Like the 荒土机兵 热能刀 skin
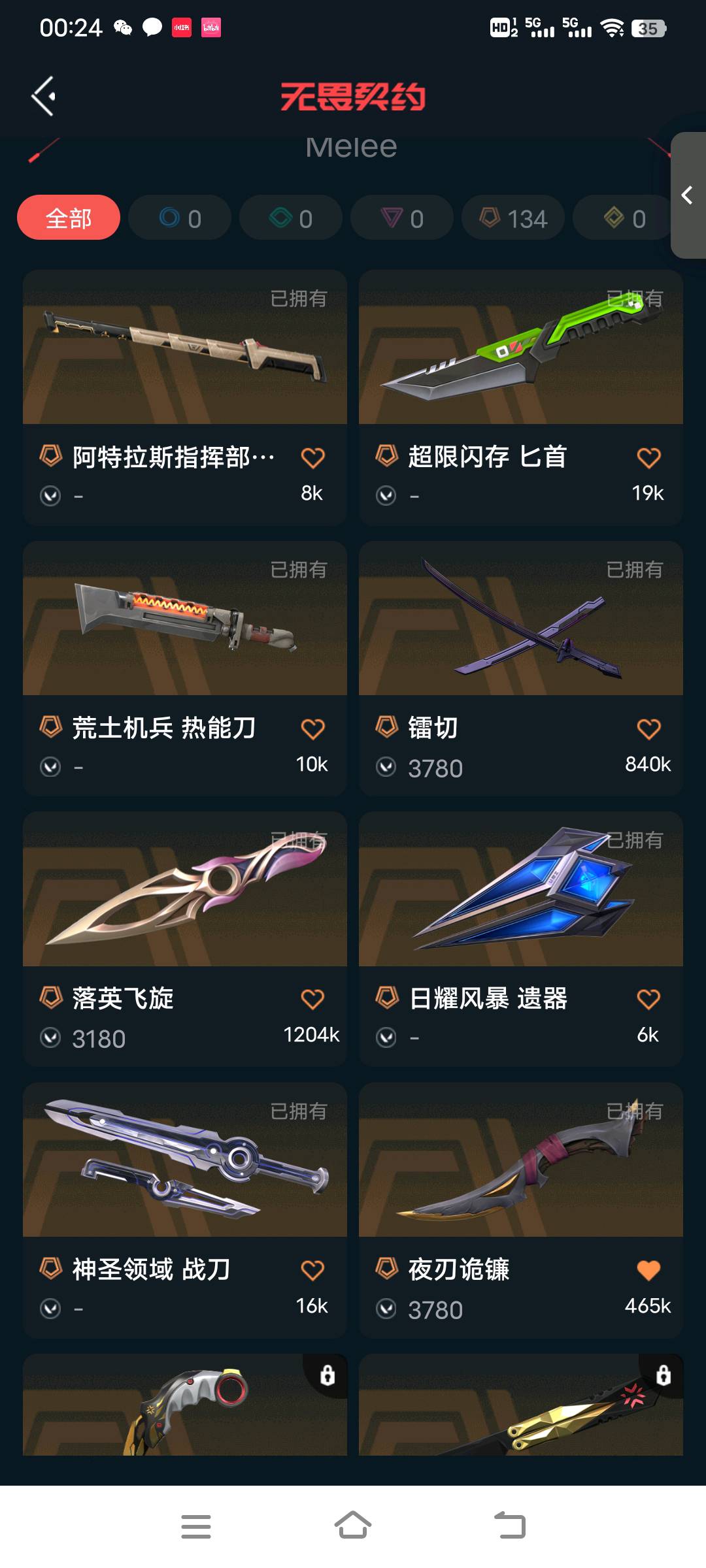 coord(312,729)
